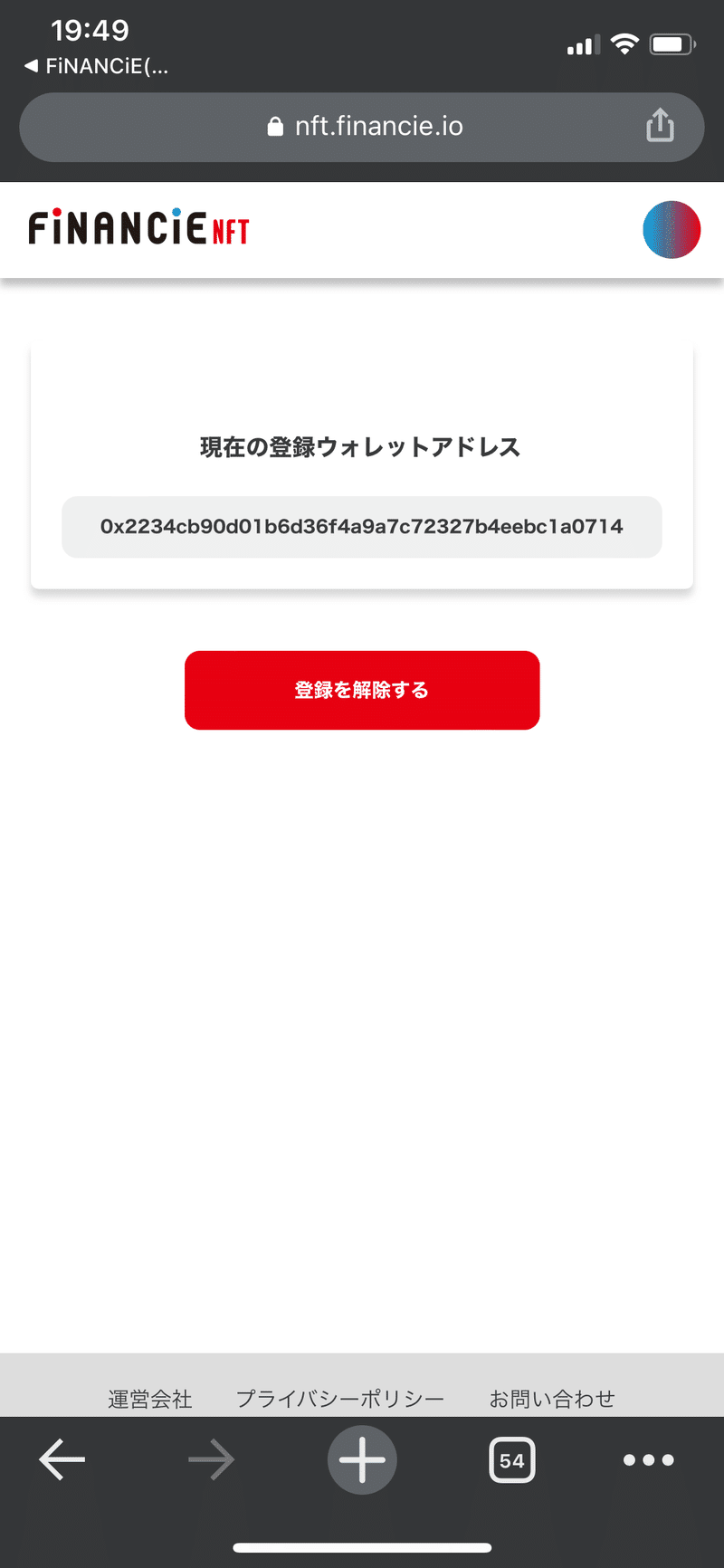Open the お問い合わせ link
This screenshot has height=1568, width=724.
point(552,1399)
